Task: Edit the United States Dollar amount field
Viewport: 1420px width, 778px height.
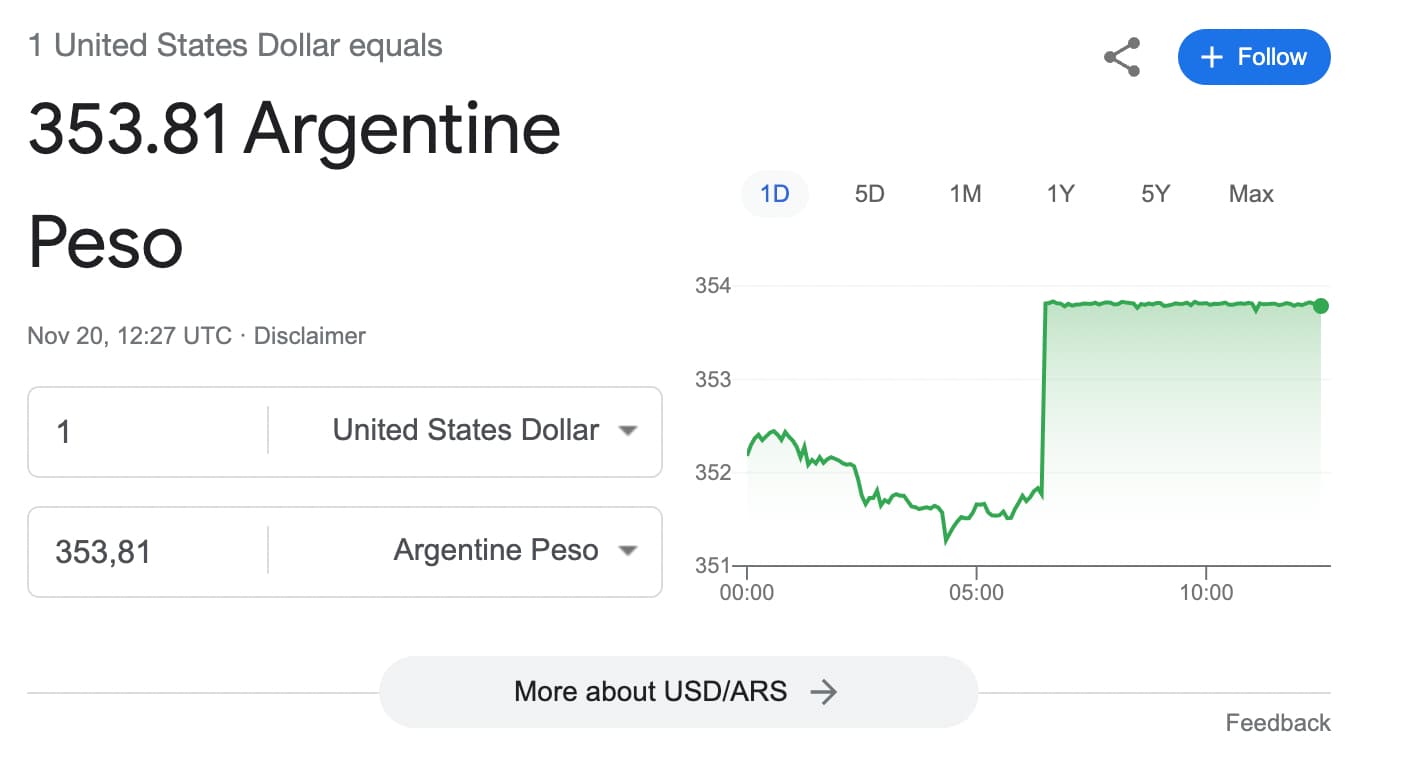Action: point(150,432)
